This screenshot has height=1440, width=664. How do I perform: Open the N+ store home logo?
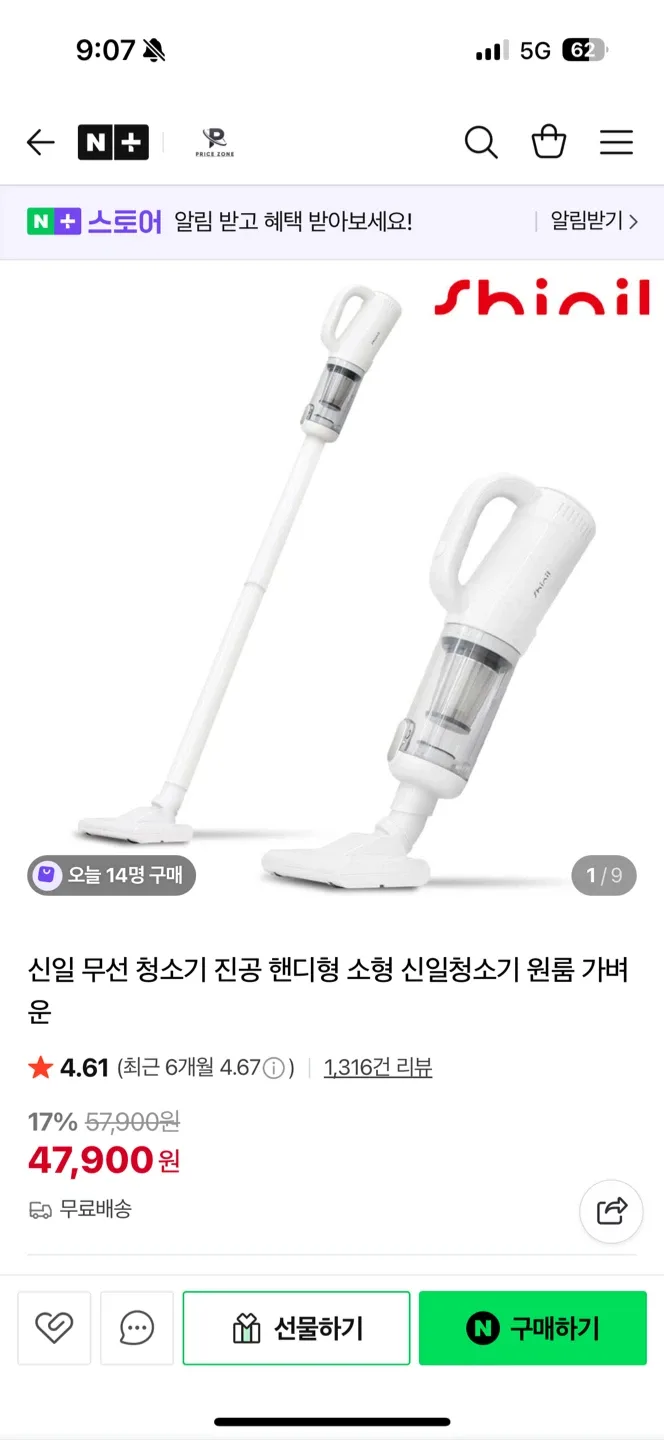[x=113, y=143]
